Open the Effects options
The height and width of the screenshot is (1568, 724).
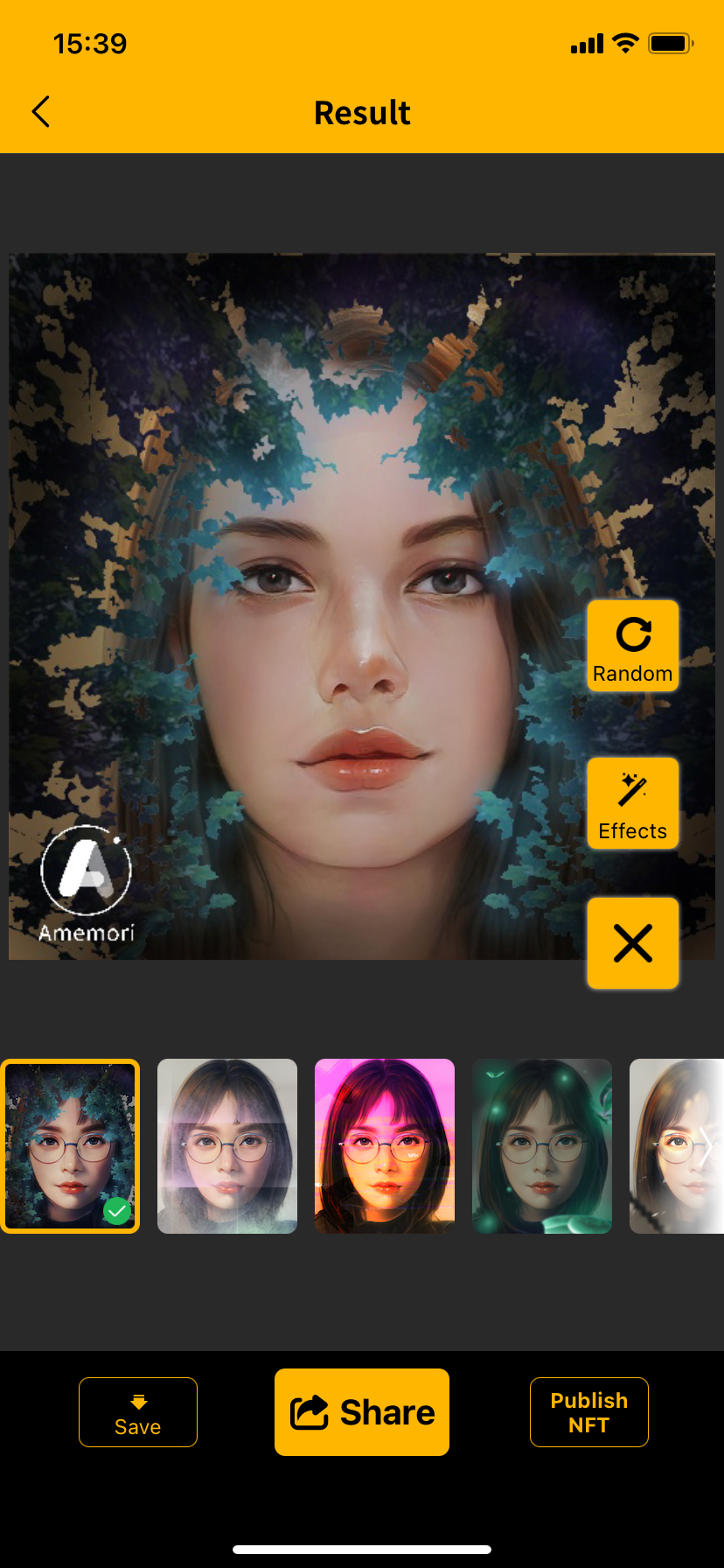tap(632, 803)
